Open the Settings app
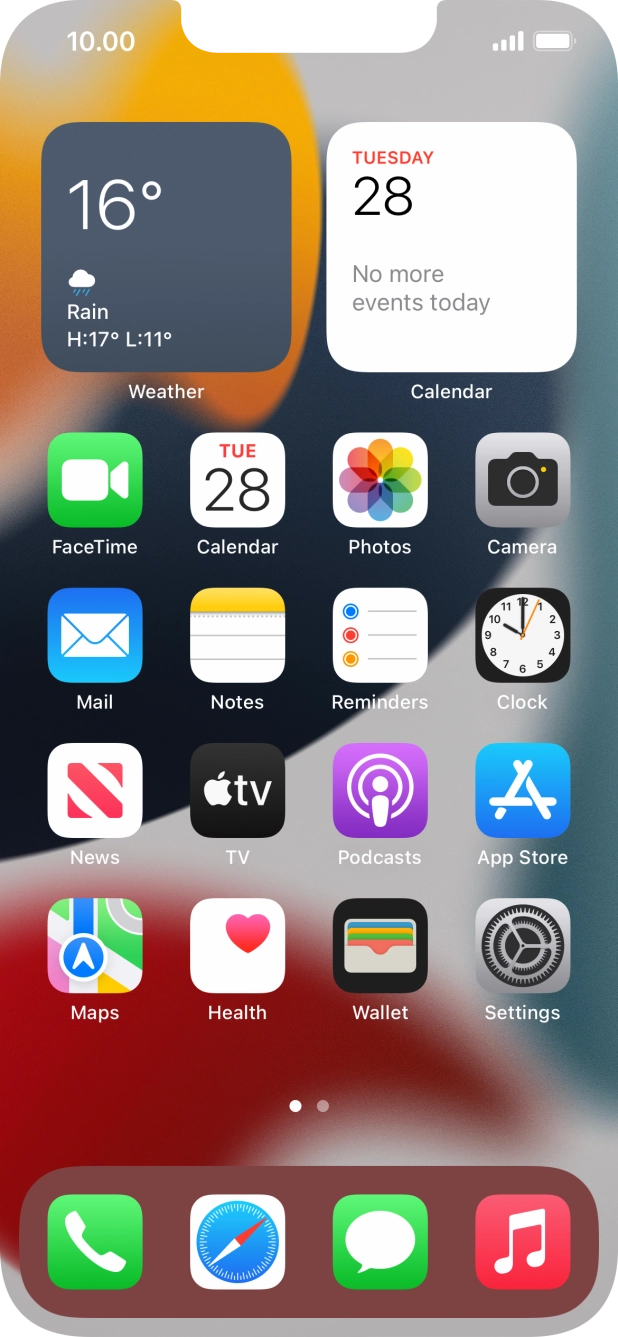 coord(522,945)
